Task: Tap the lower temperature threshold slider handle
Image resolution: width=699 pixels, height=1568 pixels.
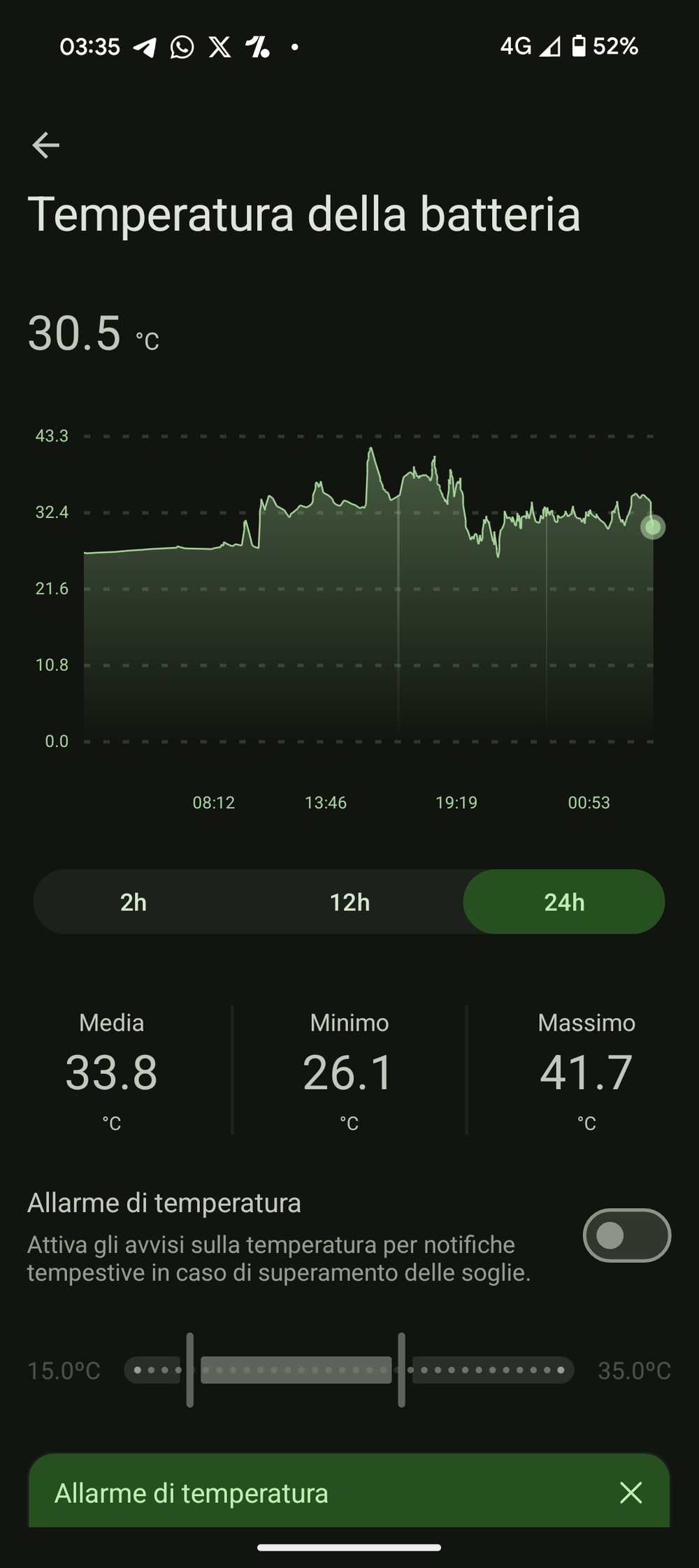Action: 190,1370
